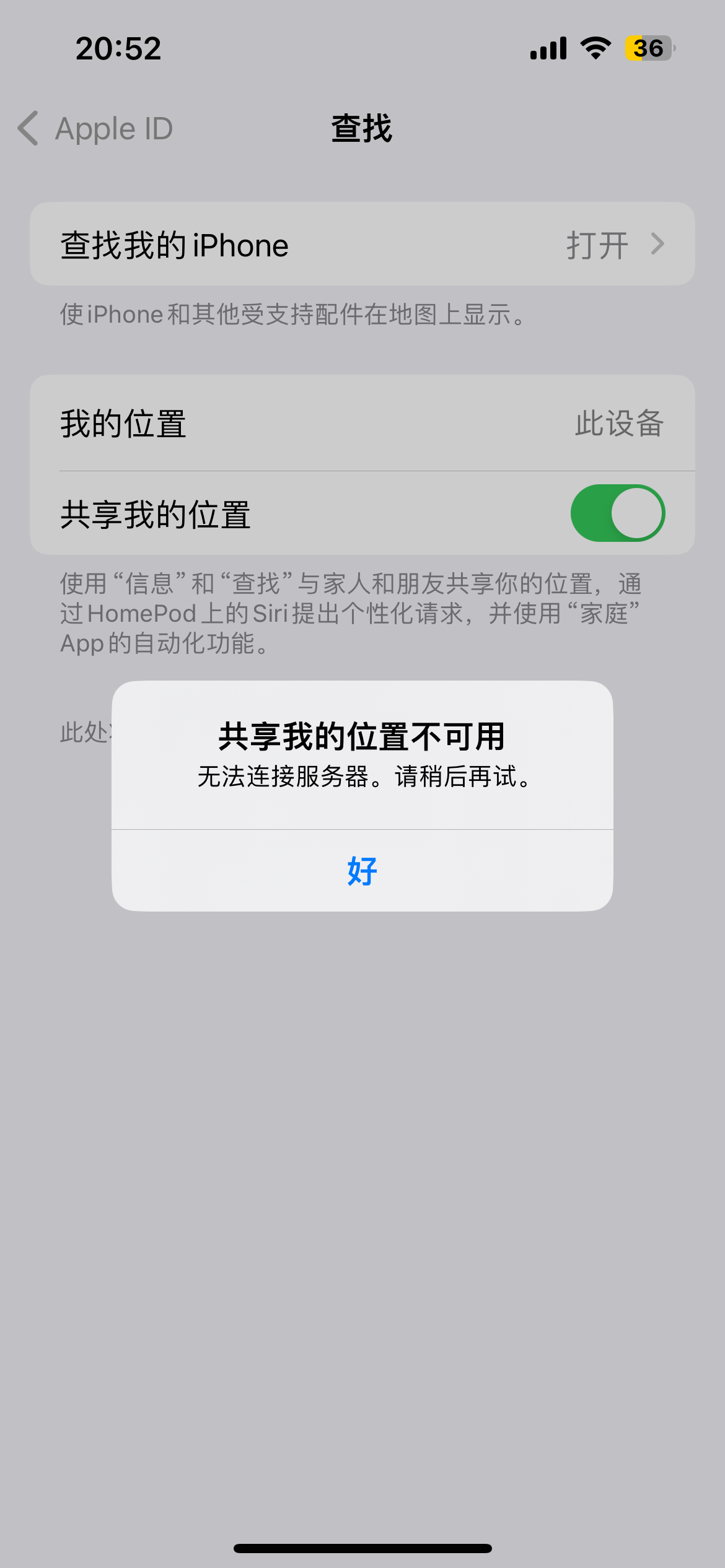The width and height of the screenshot is (725, 1568).
Task: Toggle 共享我的位置 switch
Action: (x=617, y=513)
